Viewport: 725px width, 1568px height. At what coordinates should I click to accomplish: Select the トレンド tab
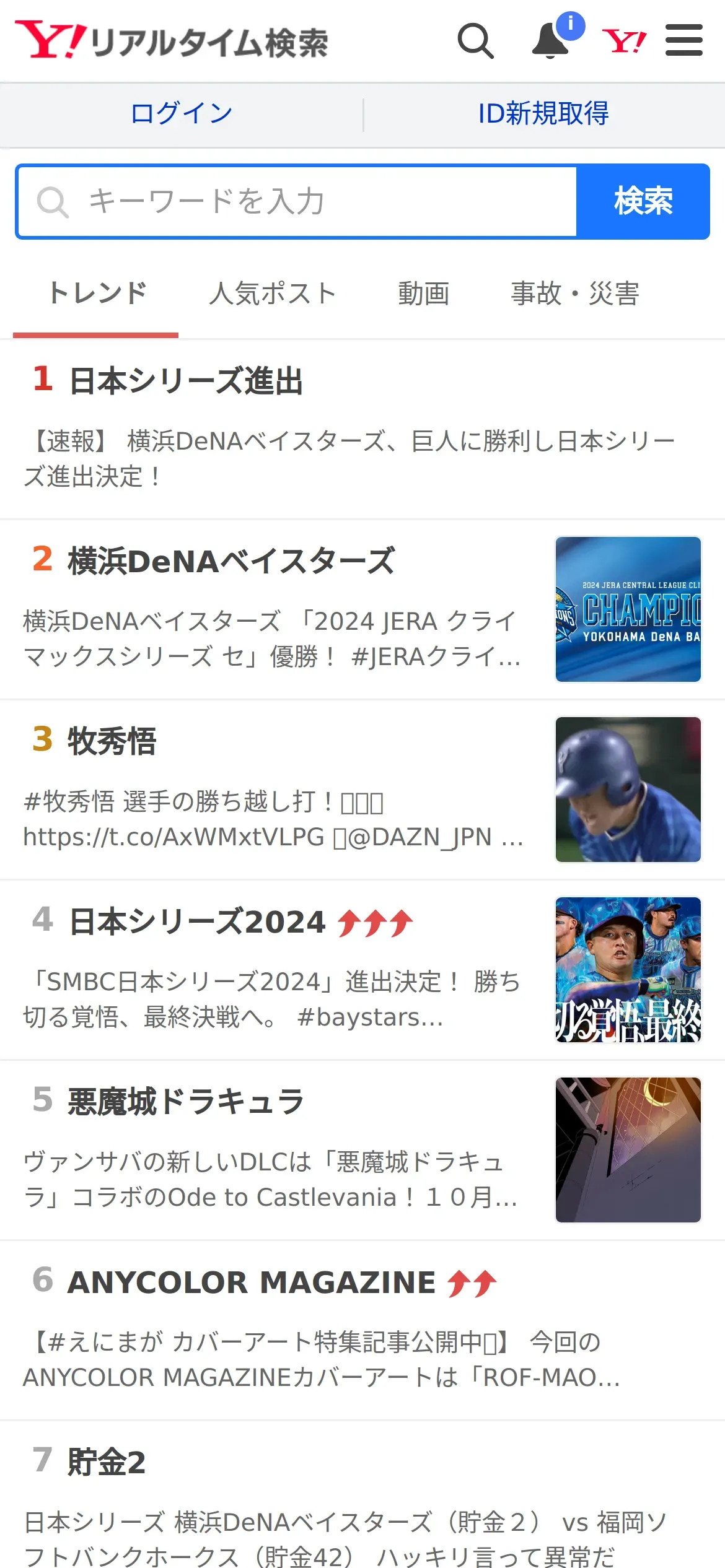[97, 294]
